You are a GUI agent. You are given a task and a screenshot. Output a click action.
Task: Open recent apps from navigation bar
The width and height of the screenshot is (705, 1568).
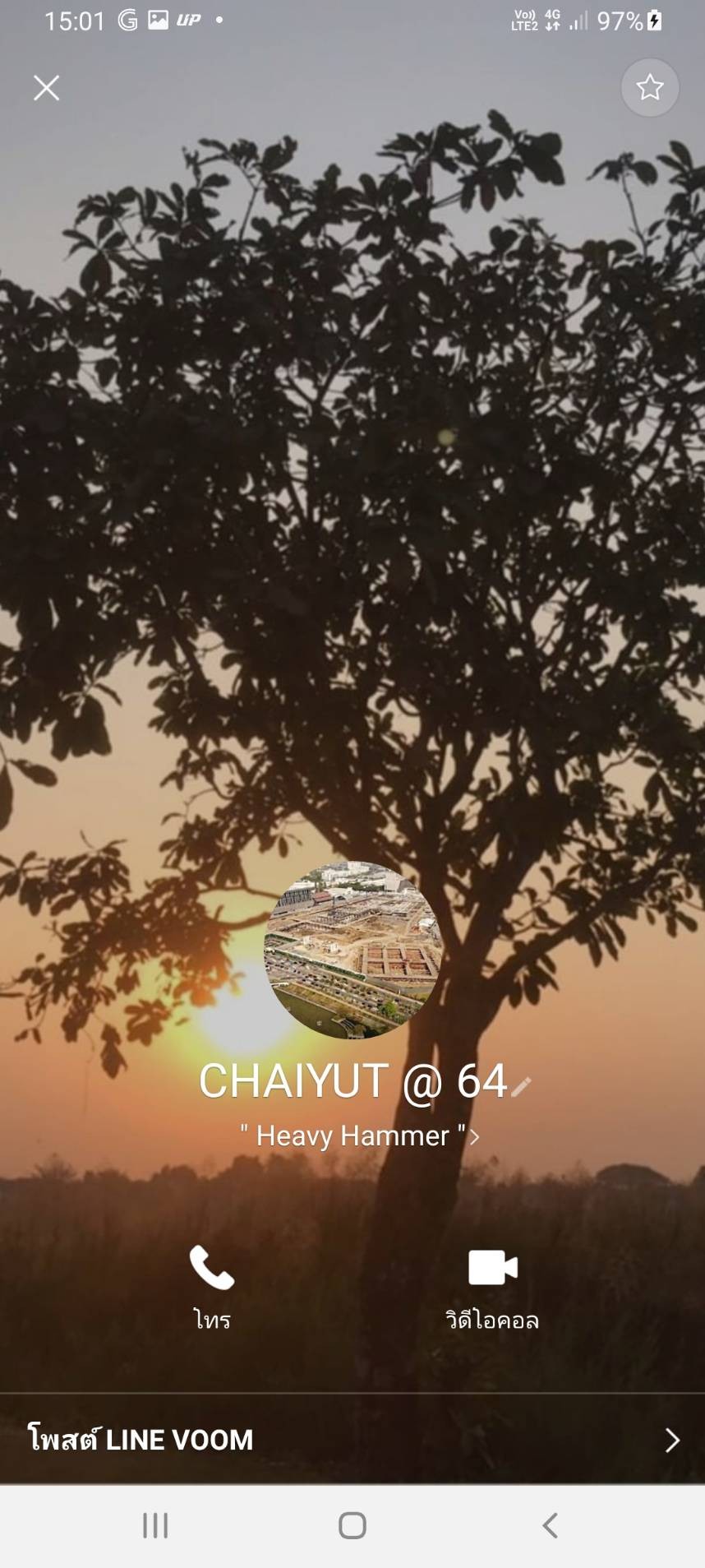tap(155, 1525)
